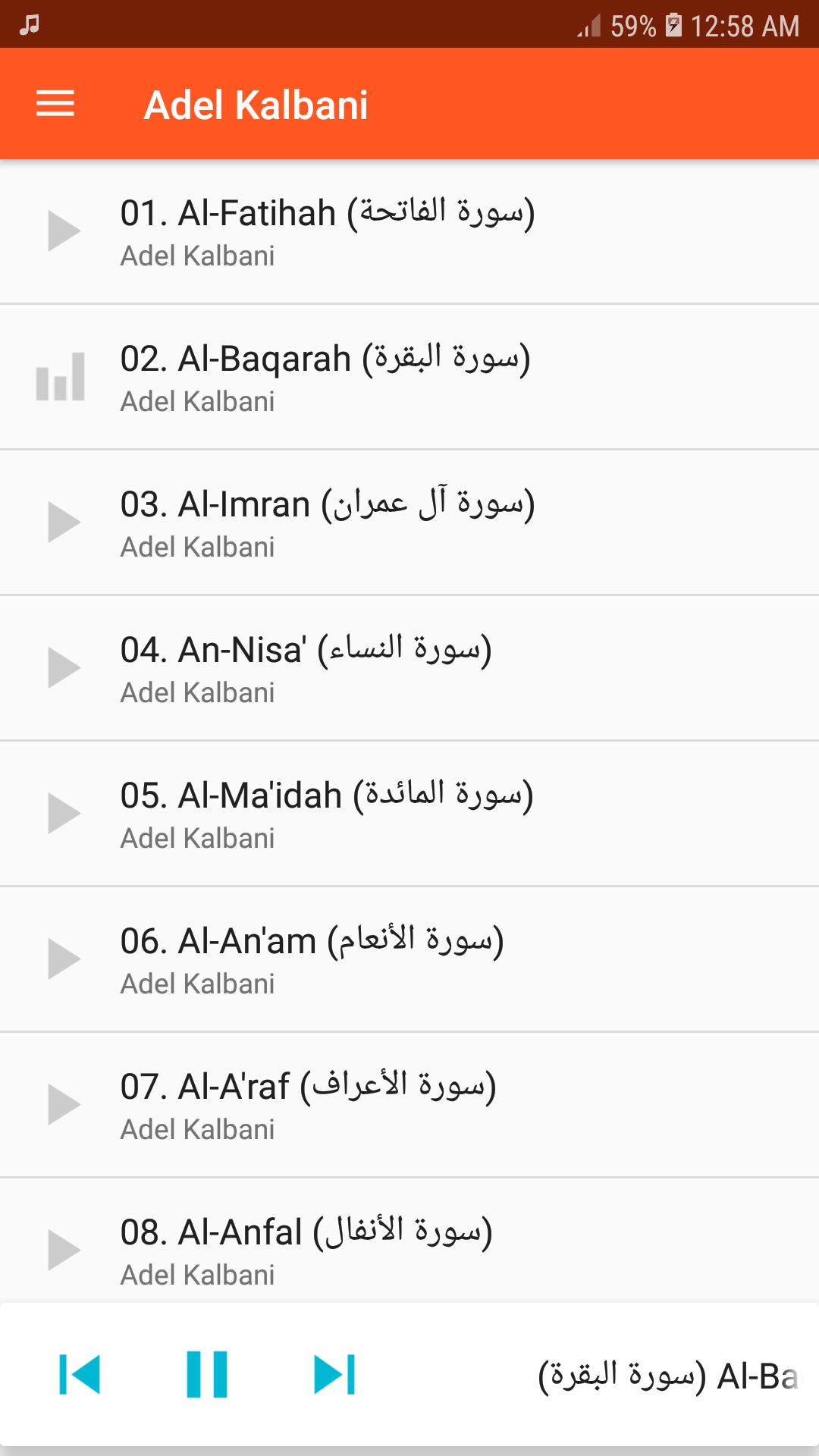
Task: Play 03. Al-Imran recitation
Action: click(64, 522)
